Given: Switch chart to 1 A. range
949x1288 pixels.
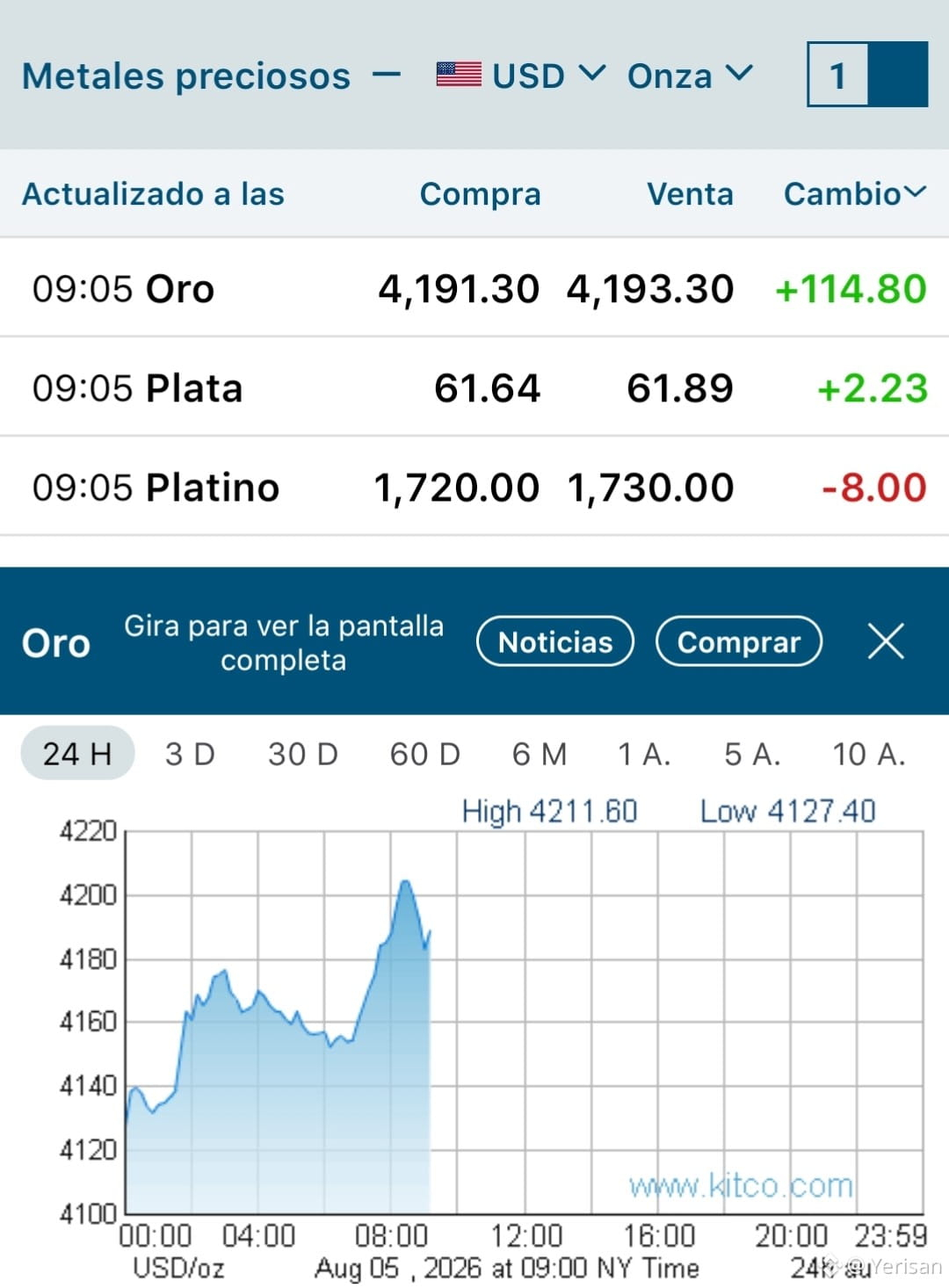Looking at the screenshot, I should [644, 754].
